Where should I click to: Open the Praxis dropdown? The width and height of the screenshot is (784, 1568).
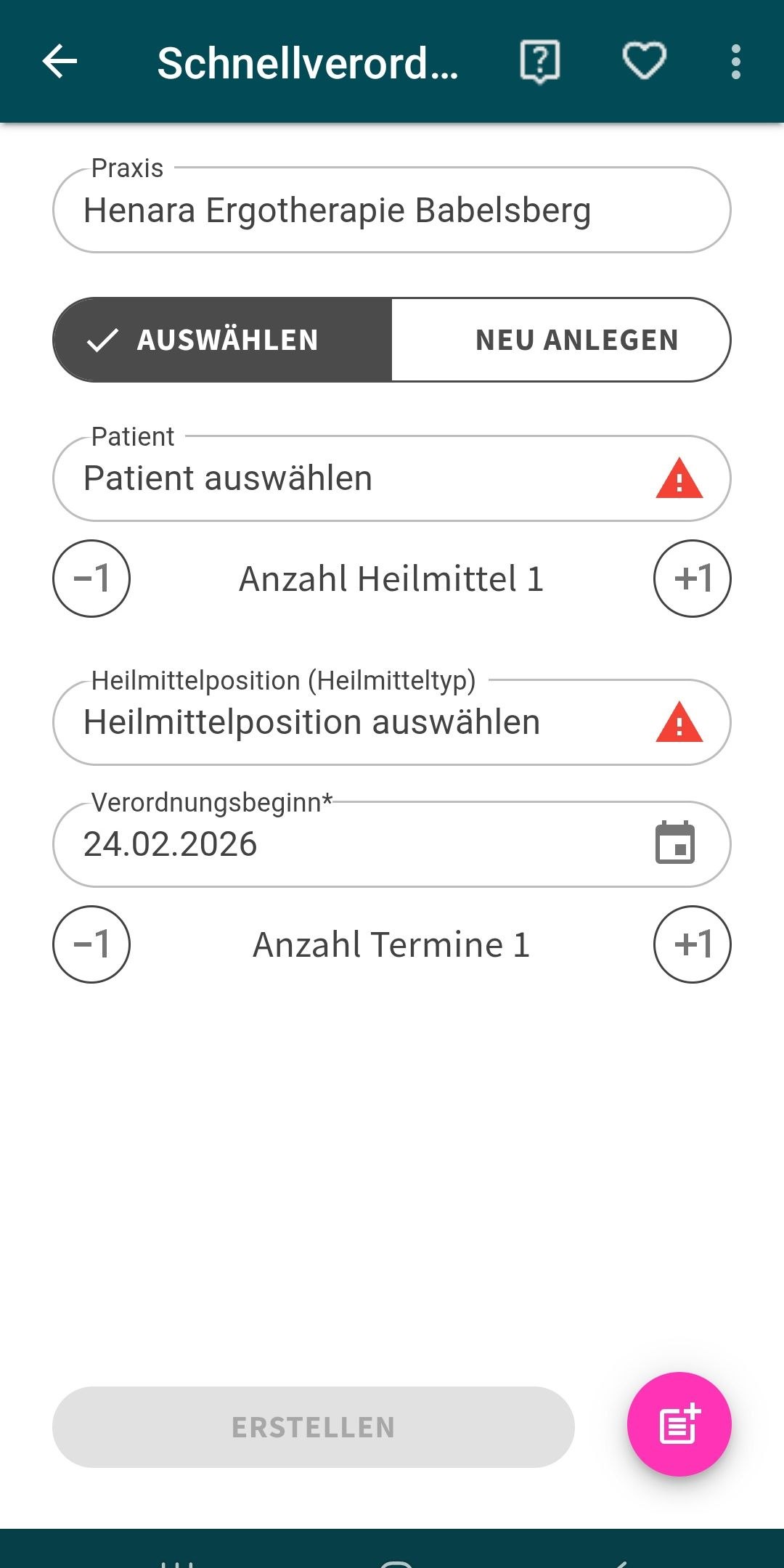pyautogui.click(x=392, y=211)
